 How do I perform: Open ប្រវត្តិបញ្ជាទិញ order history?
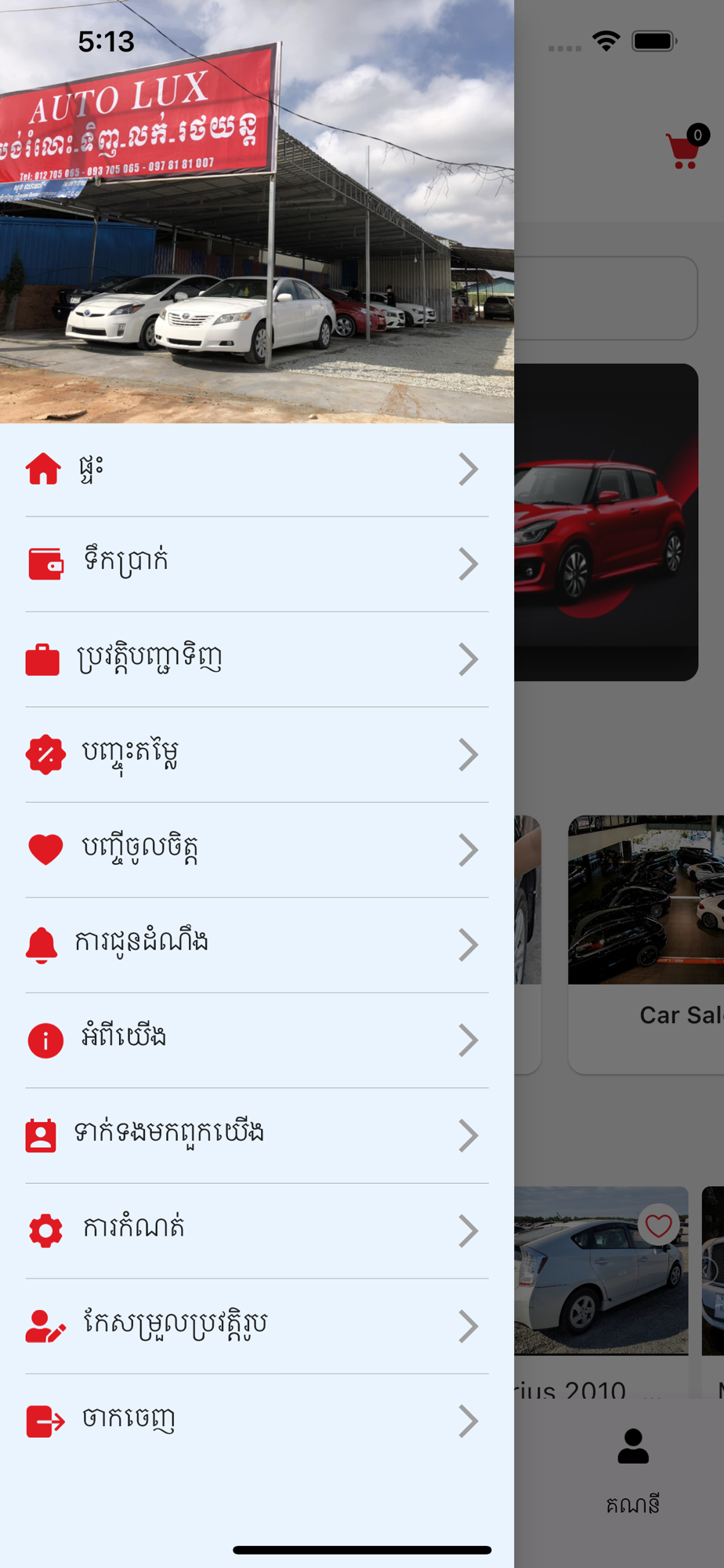click(x=257, y=659)
